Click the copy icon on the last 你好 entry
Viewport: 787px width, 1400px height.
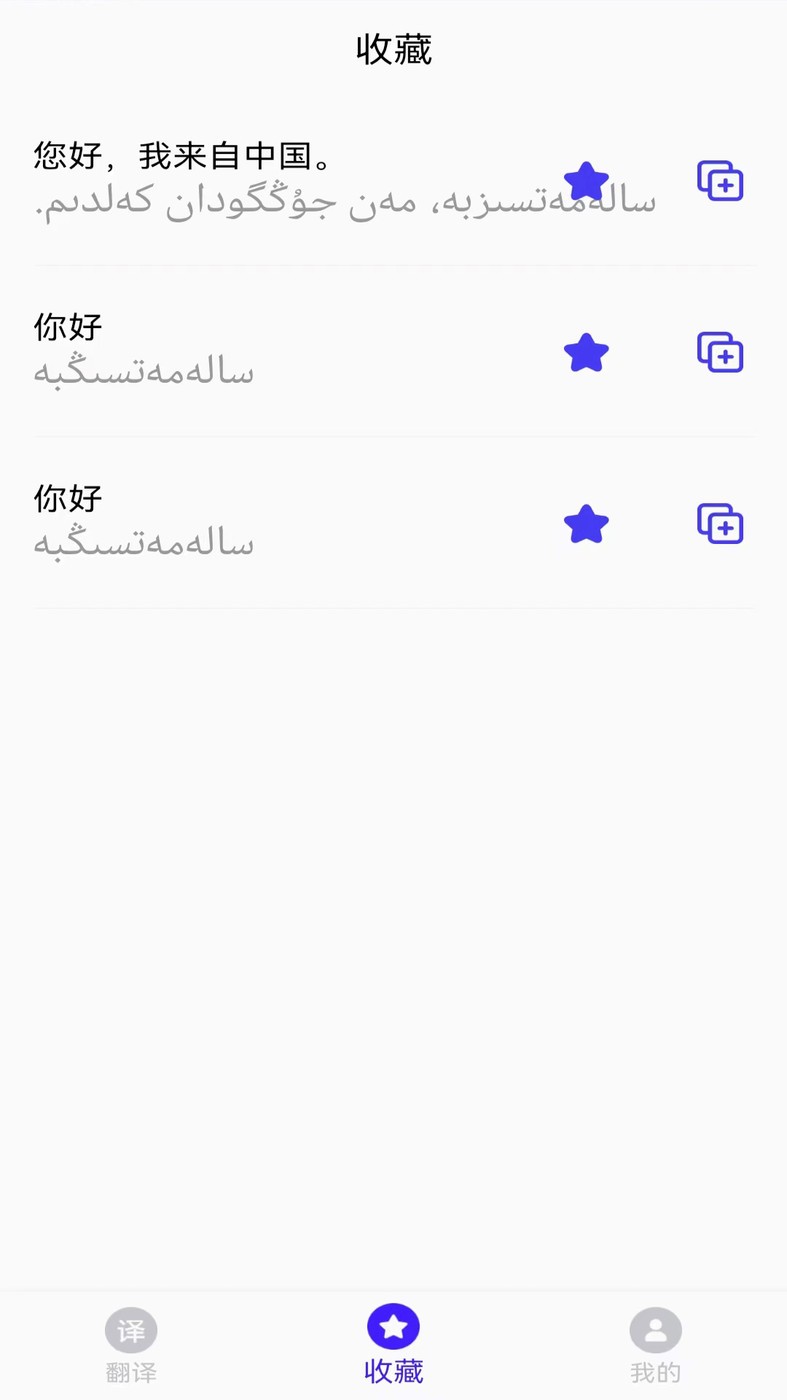pyautogui.click(x=719, y=524)
